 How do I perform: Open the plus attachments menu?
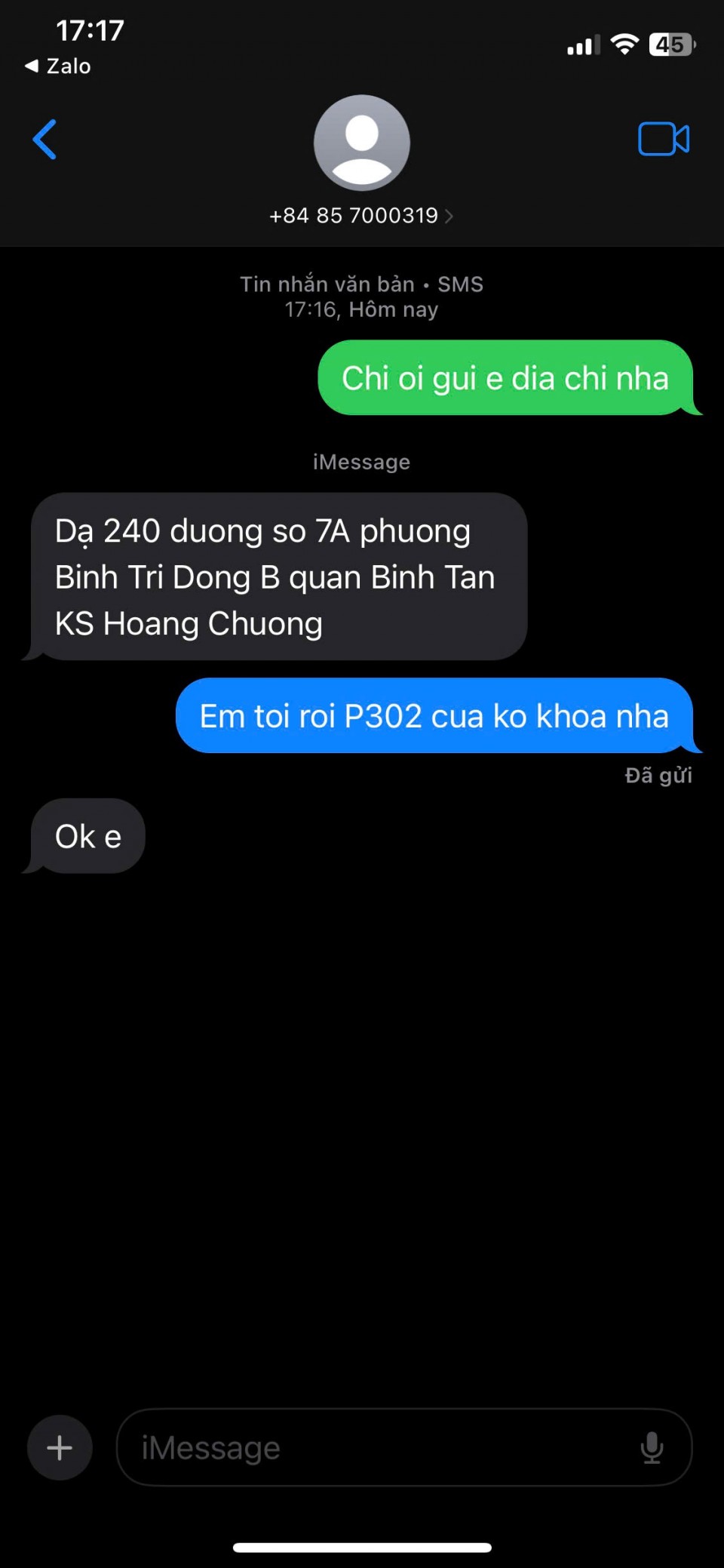[60, 1447]
